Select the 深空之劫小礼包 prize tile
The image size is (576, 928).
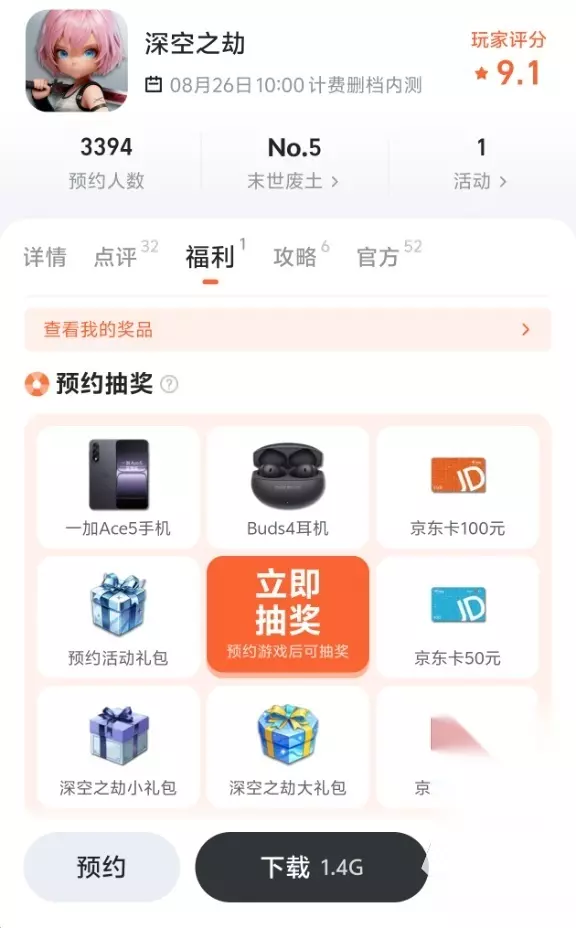118,747
